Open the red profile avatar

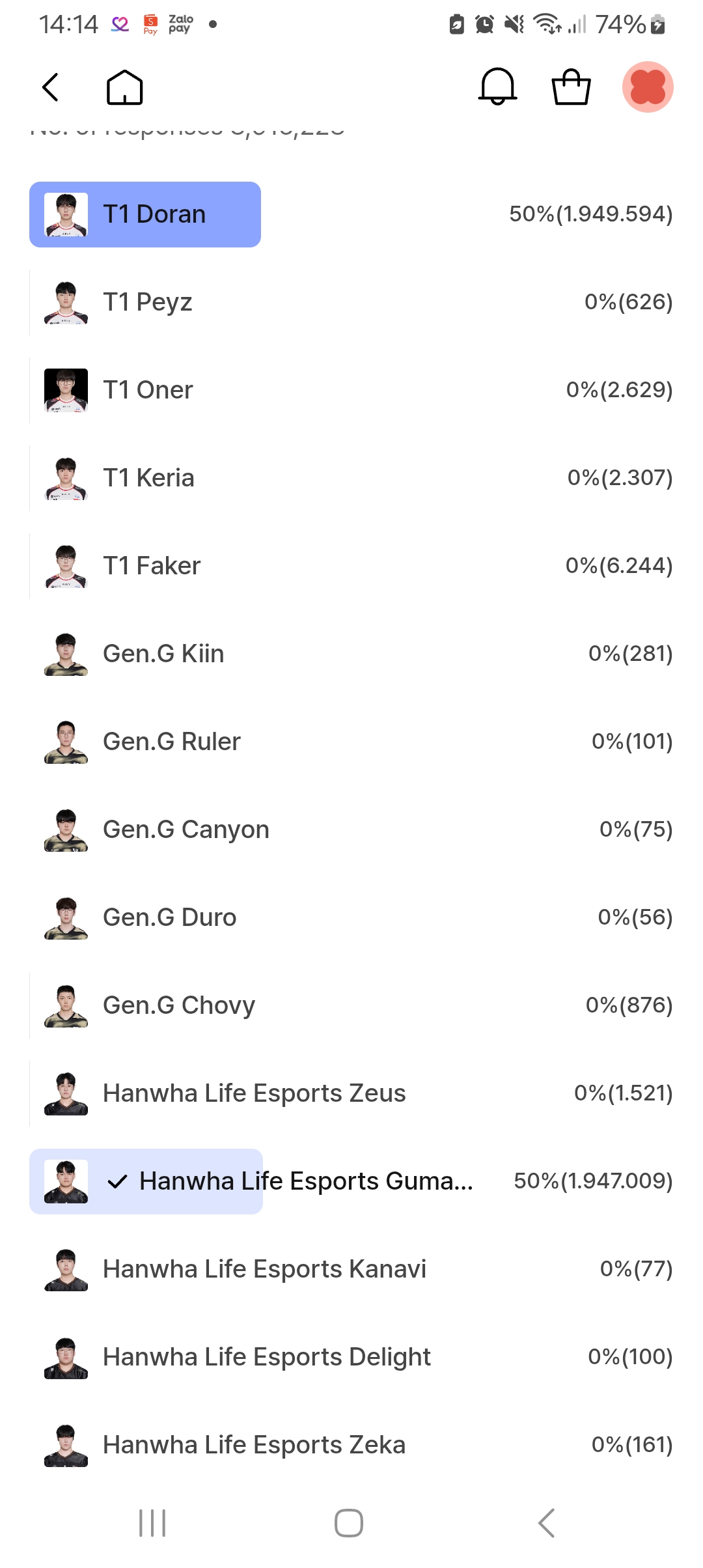coord(647,87)
